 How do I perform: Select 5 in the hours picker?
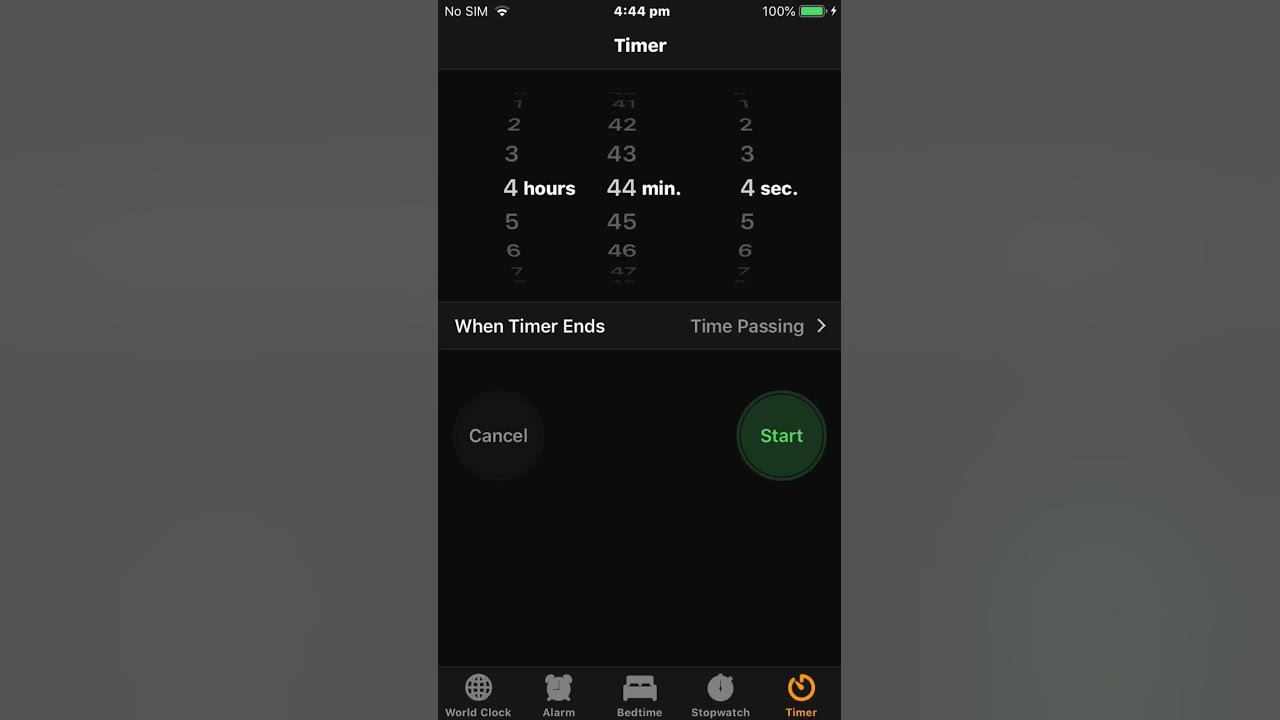512,222
